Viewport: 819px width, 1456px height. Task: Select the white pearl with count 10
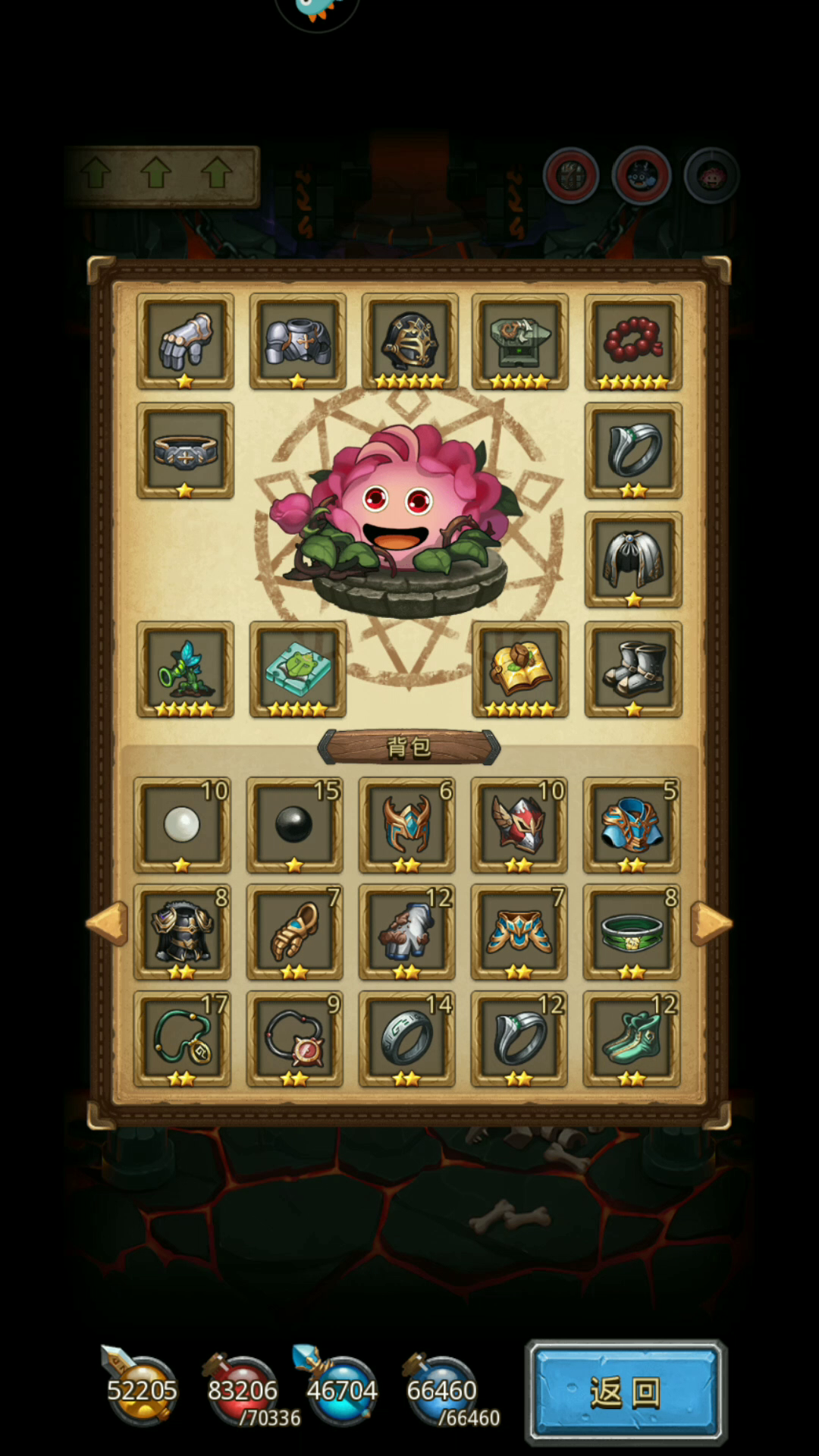pyautogui.click(x=182, y=825)
